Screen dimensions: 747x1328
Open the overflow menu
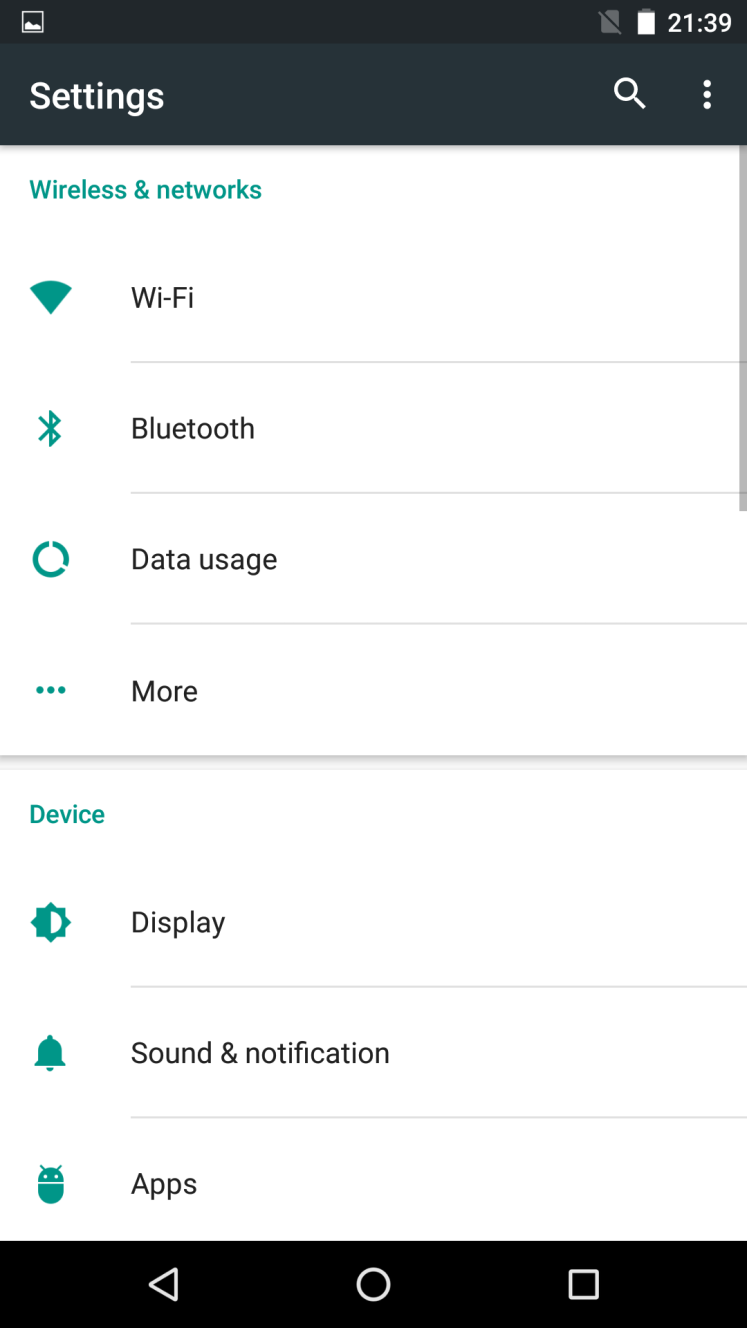[x=707, y=95]
